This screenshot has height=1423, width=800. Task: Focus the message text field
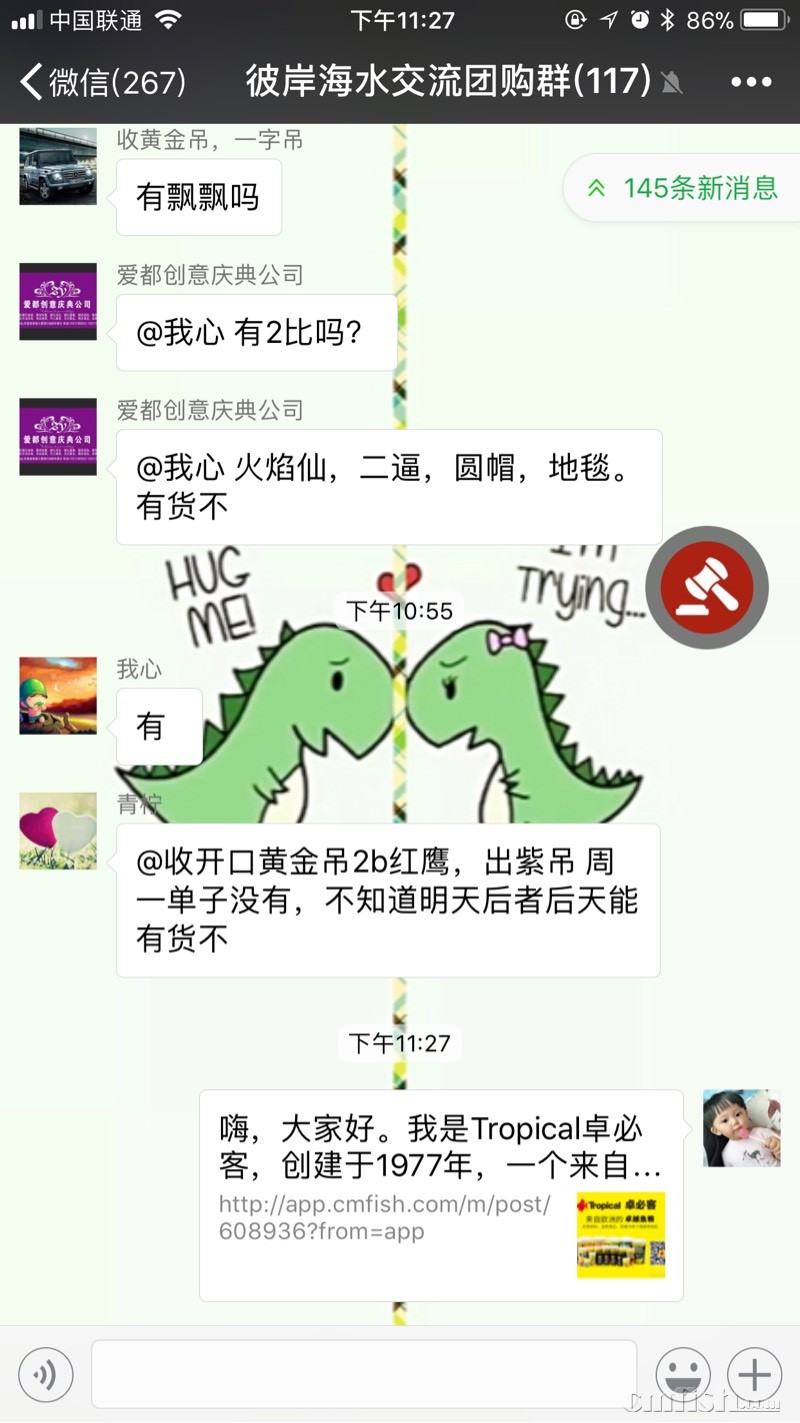(x=364, y=1375)
